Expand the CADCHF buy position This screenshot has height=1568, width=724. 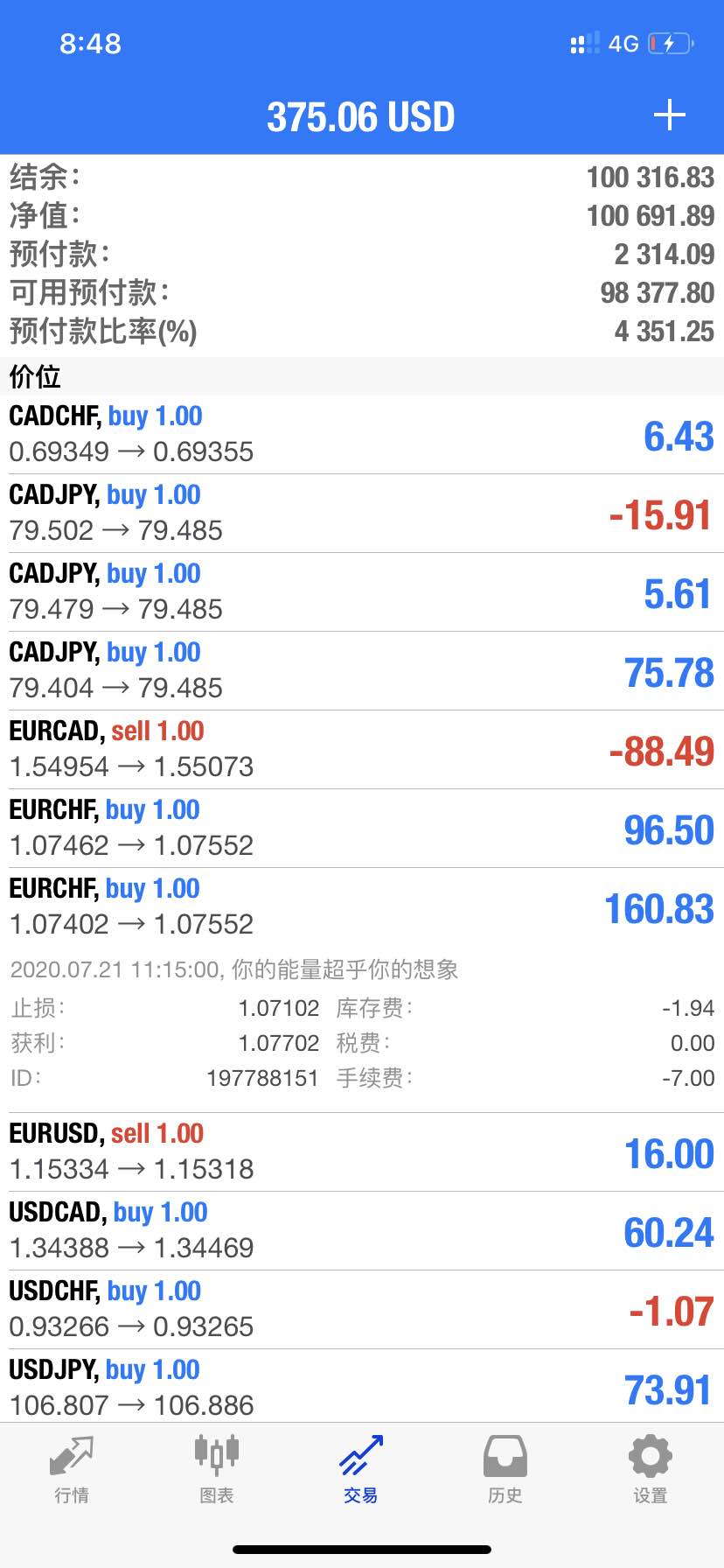362,435
